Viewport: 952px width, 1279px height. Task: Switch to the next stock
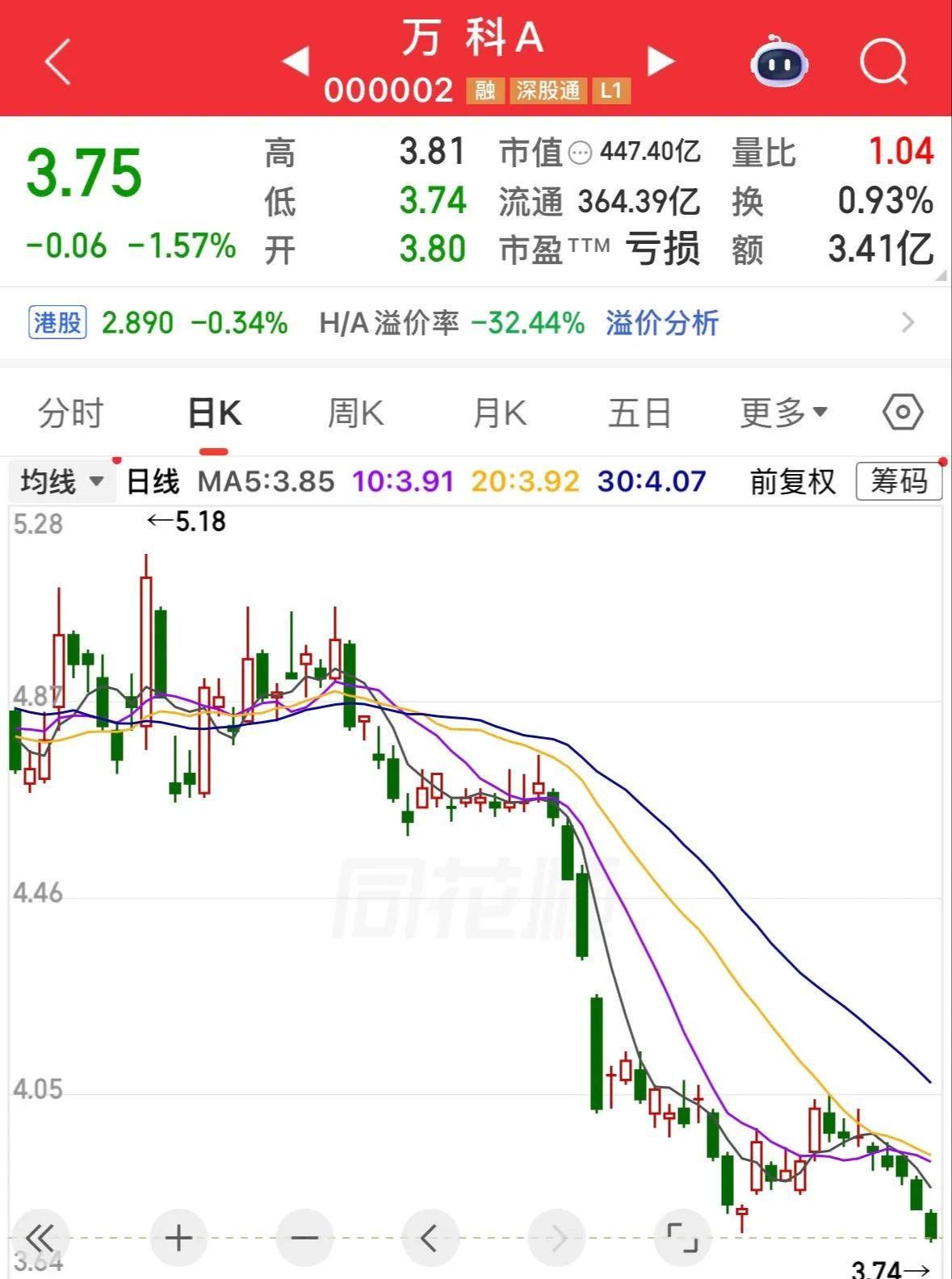(x=661, y=61)
